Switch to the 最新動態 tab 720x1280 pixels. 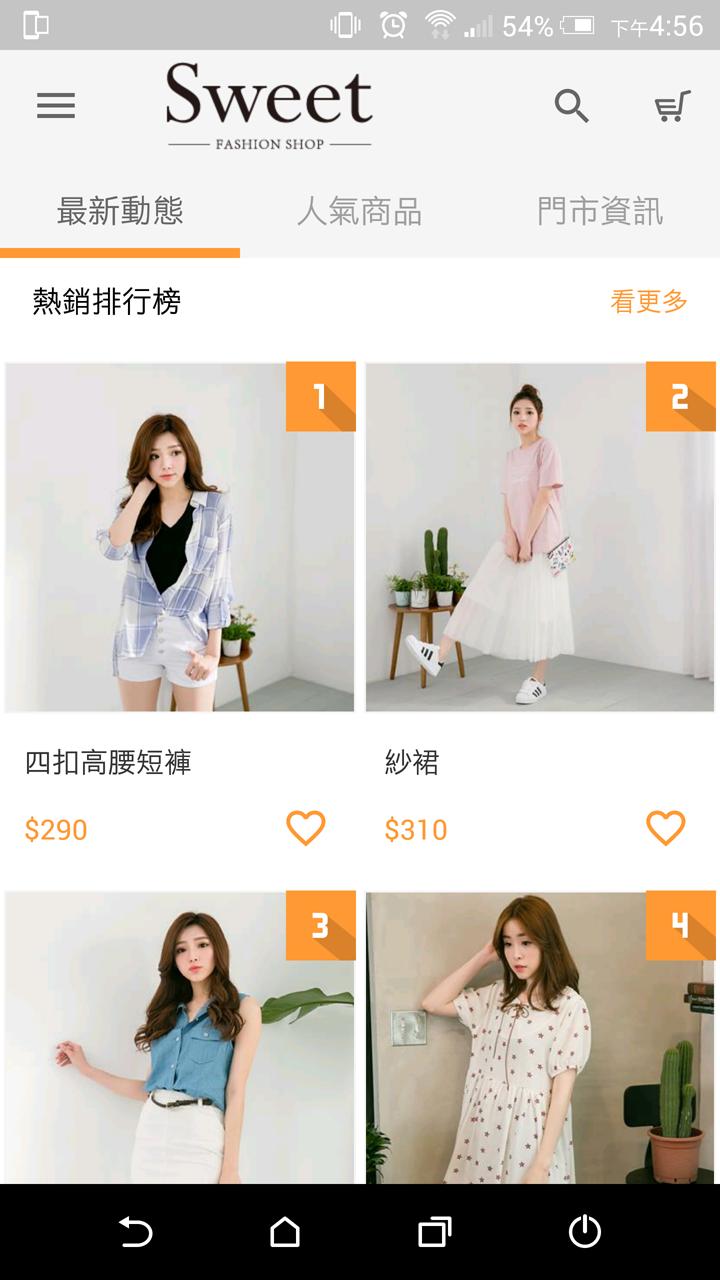pyautogui.click(x=120, y=212)
